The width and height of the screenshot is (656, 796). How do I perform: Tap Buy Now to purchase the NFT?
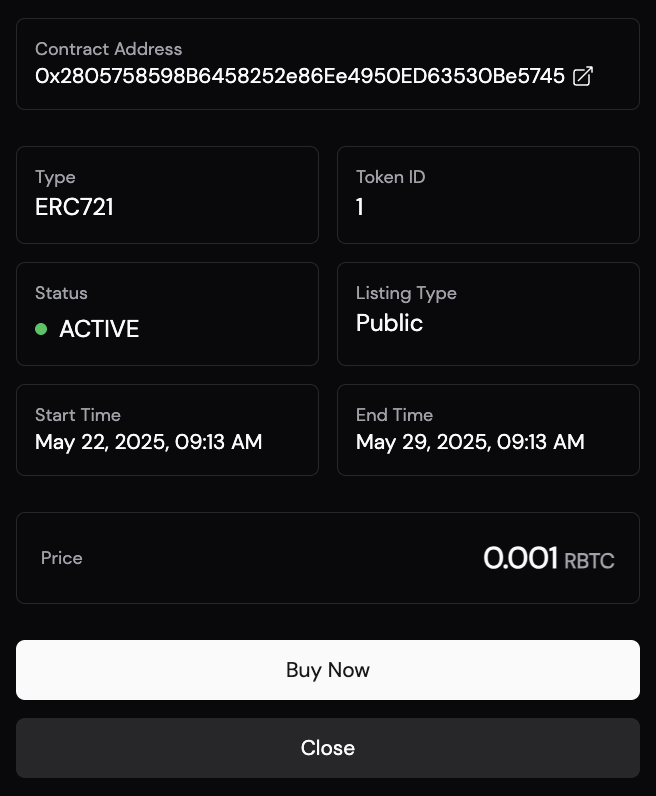click(328, 670)
